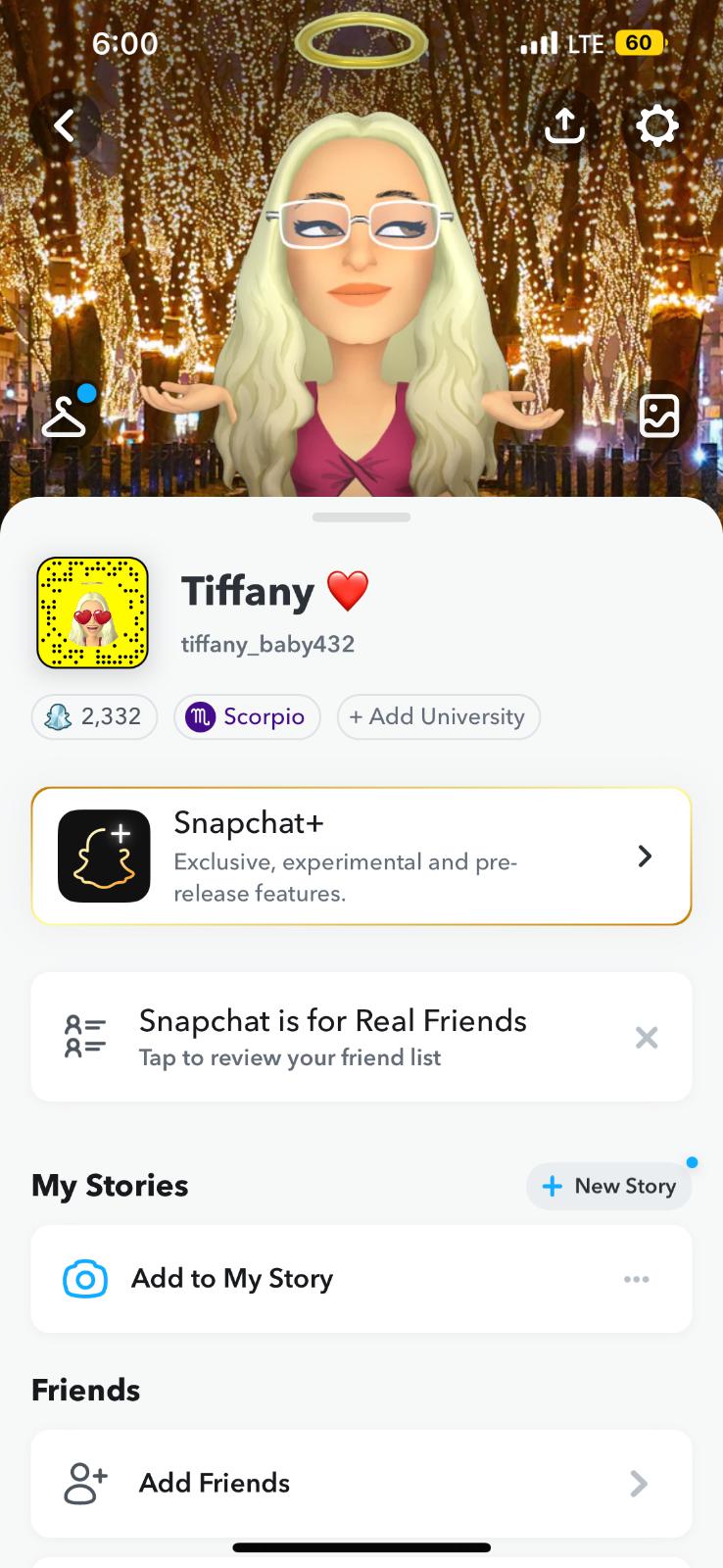
Task: Change avatar outfit with the hanger icon
Action: click(x=65, y=416)
